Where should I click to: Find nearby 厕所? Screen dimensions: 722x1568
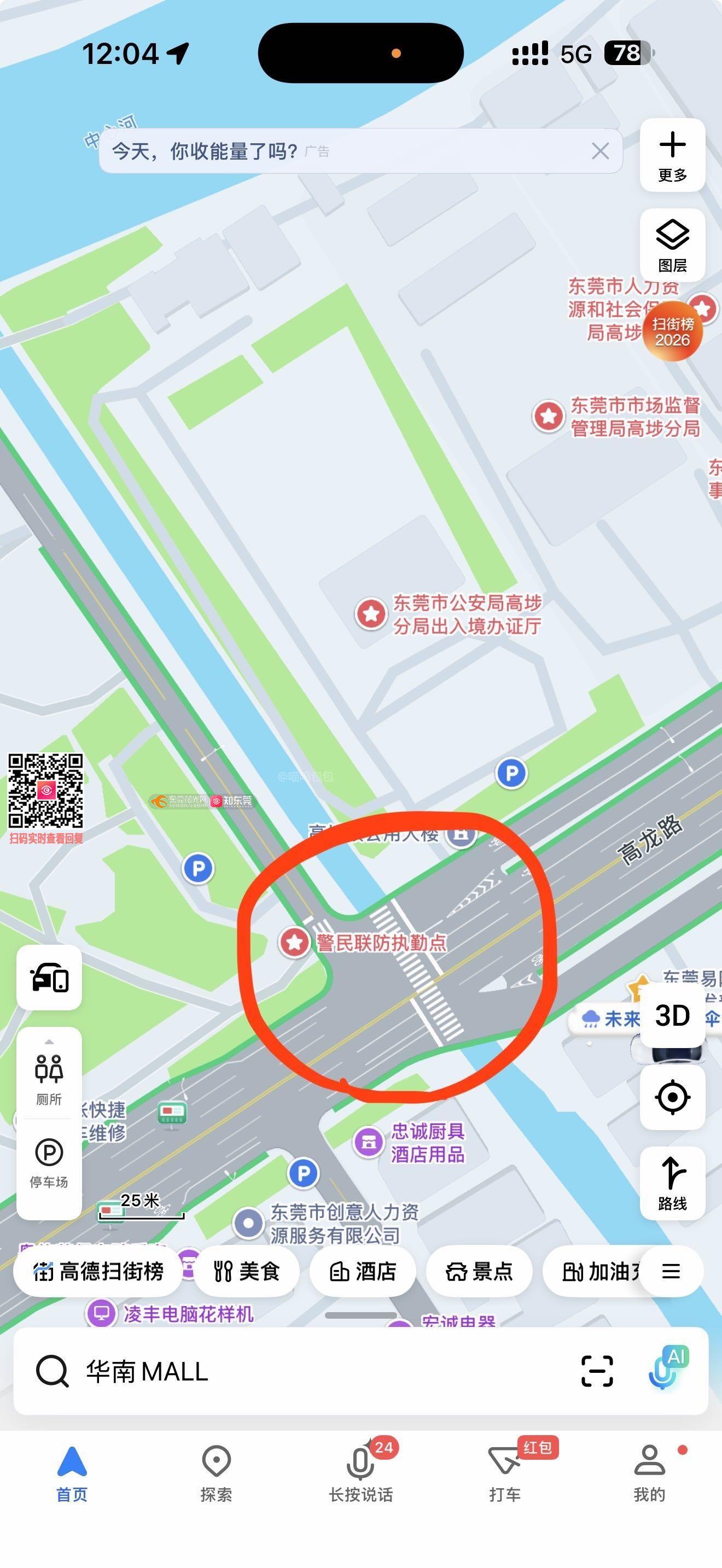pos(49,1078)
